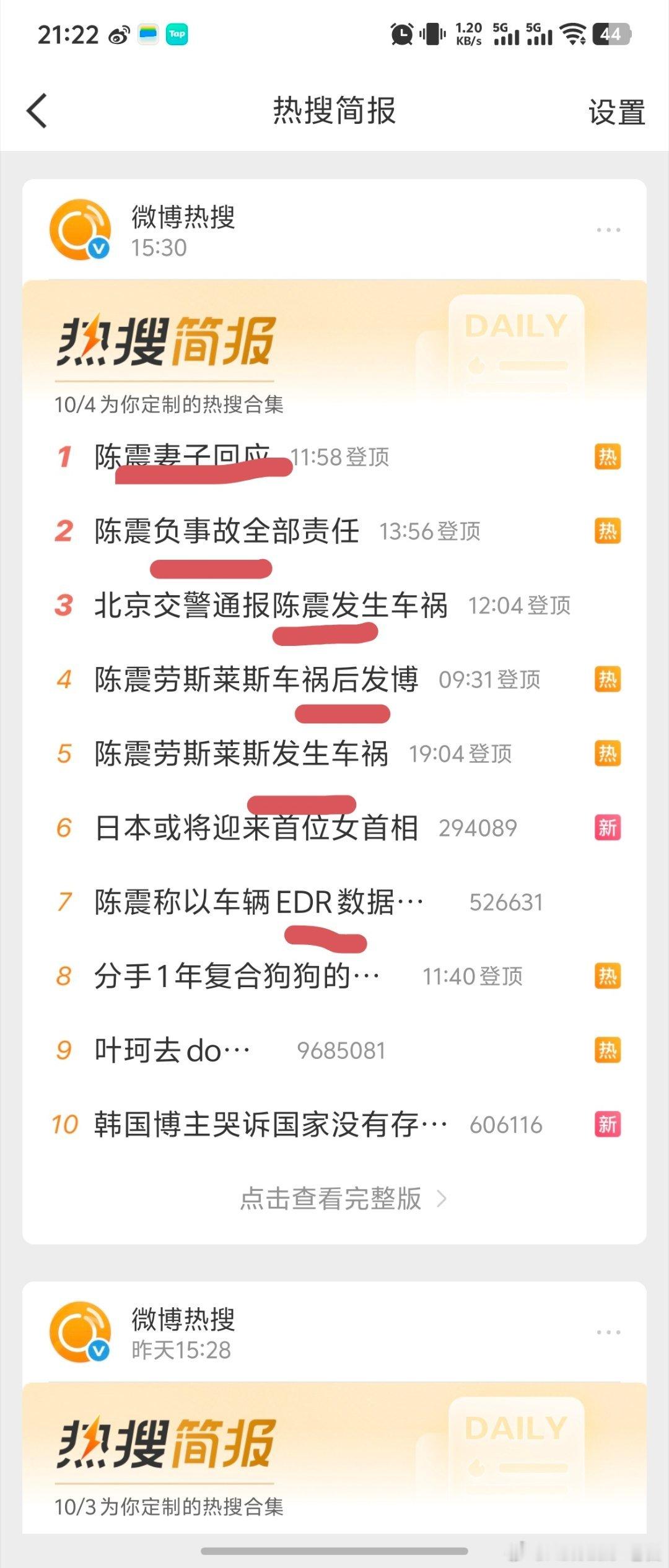The image size is (669, 1568).
Task: Open the first hot search 陈震妻子回应
Action: (x=182, y=457)
